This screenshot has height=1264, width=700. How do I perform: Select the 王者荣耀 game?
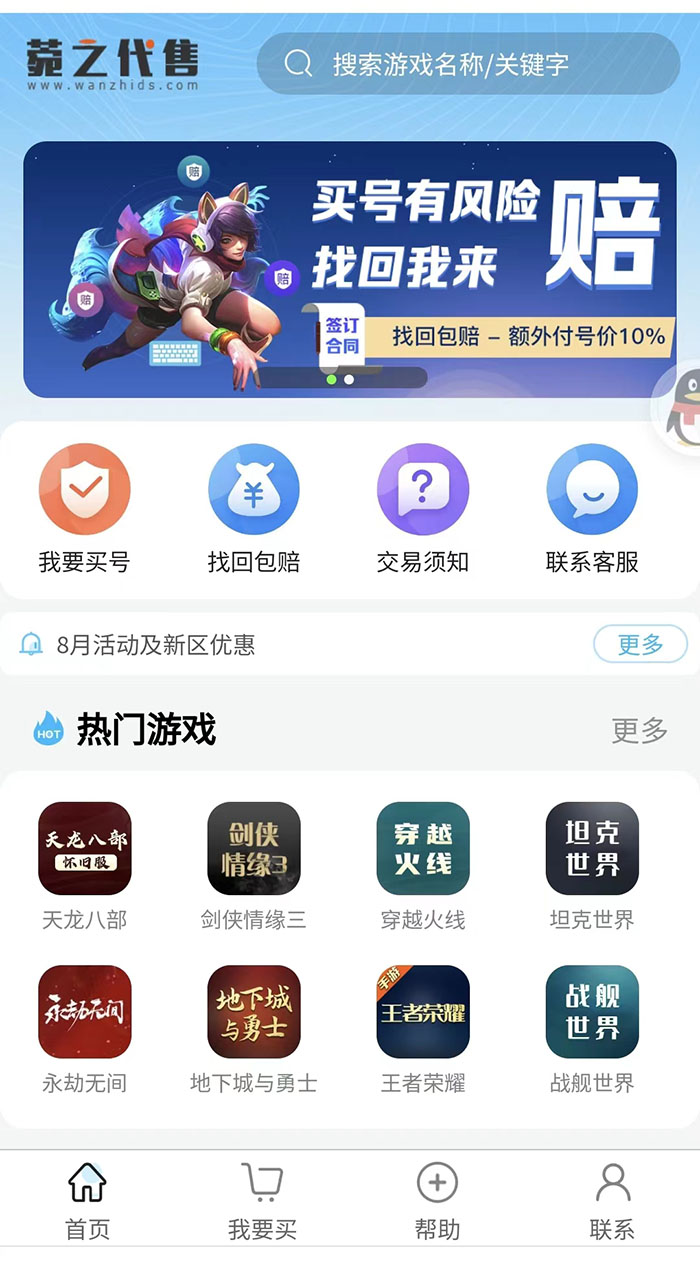(x=423, y=1028)
